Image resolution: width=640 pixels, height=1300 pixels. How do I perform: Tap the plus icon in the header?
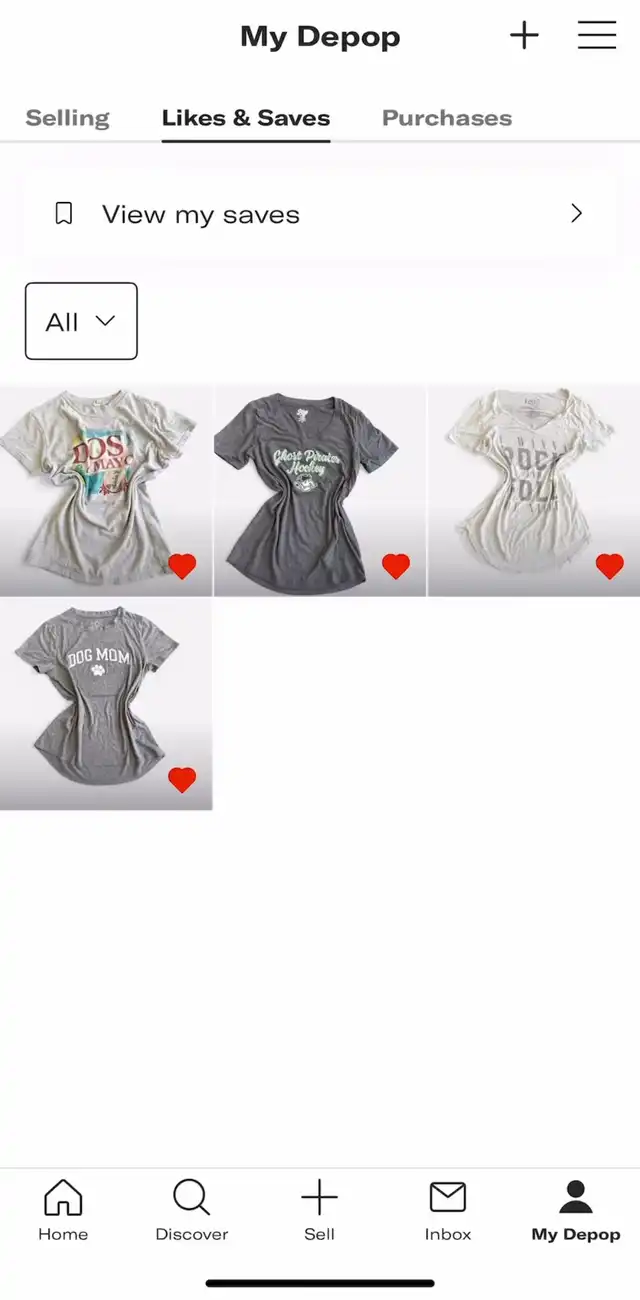[524, 36]
